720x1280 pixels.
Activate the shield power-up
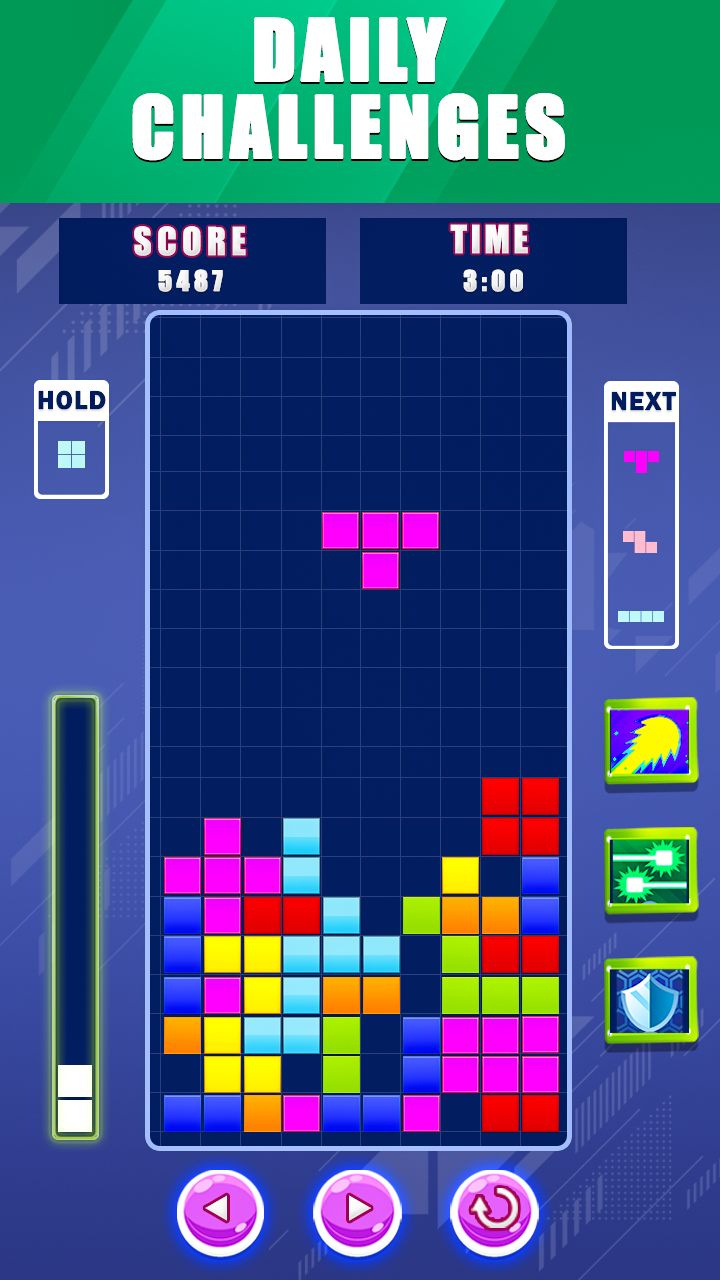[651, 1000]
